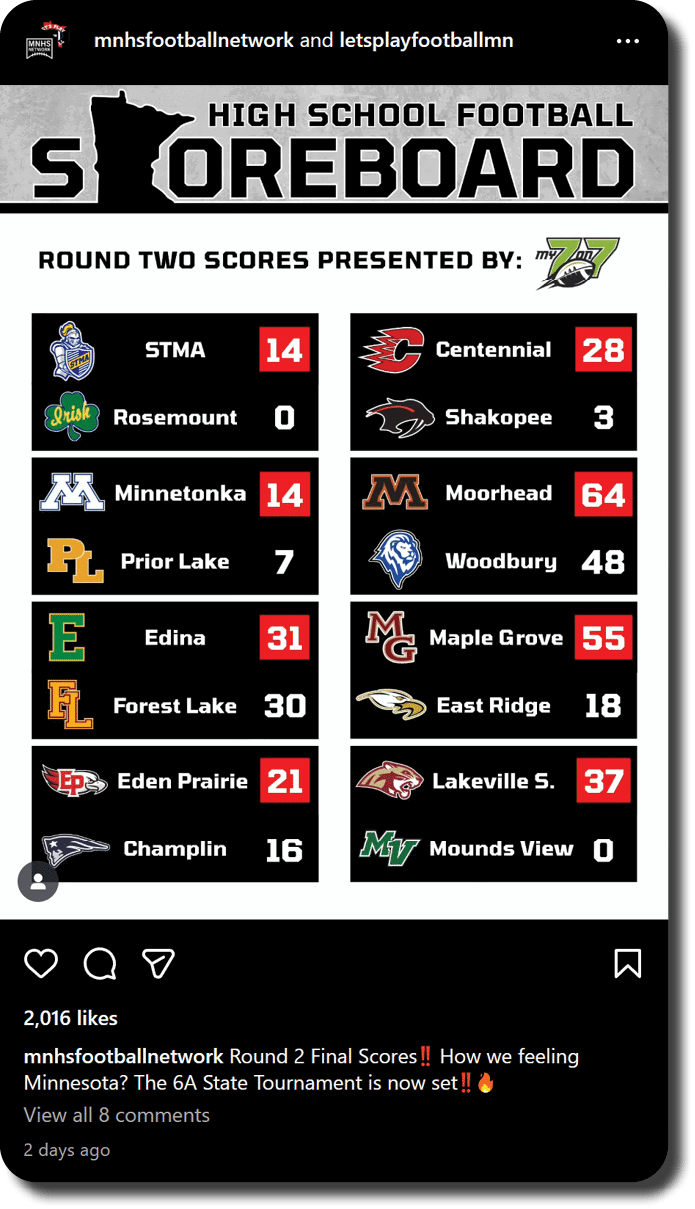Image resolution: width=695 pixels, height=1209 pixels.
Task: Show tagged accounts on the scoreboard image
Action: coord(38,881)
